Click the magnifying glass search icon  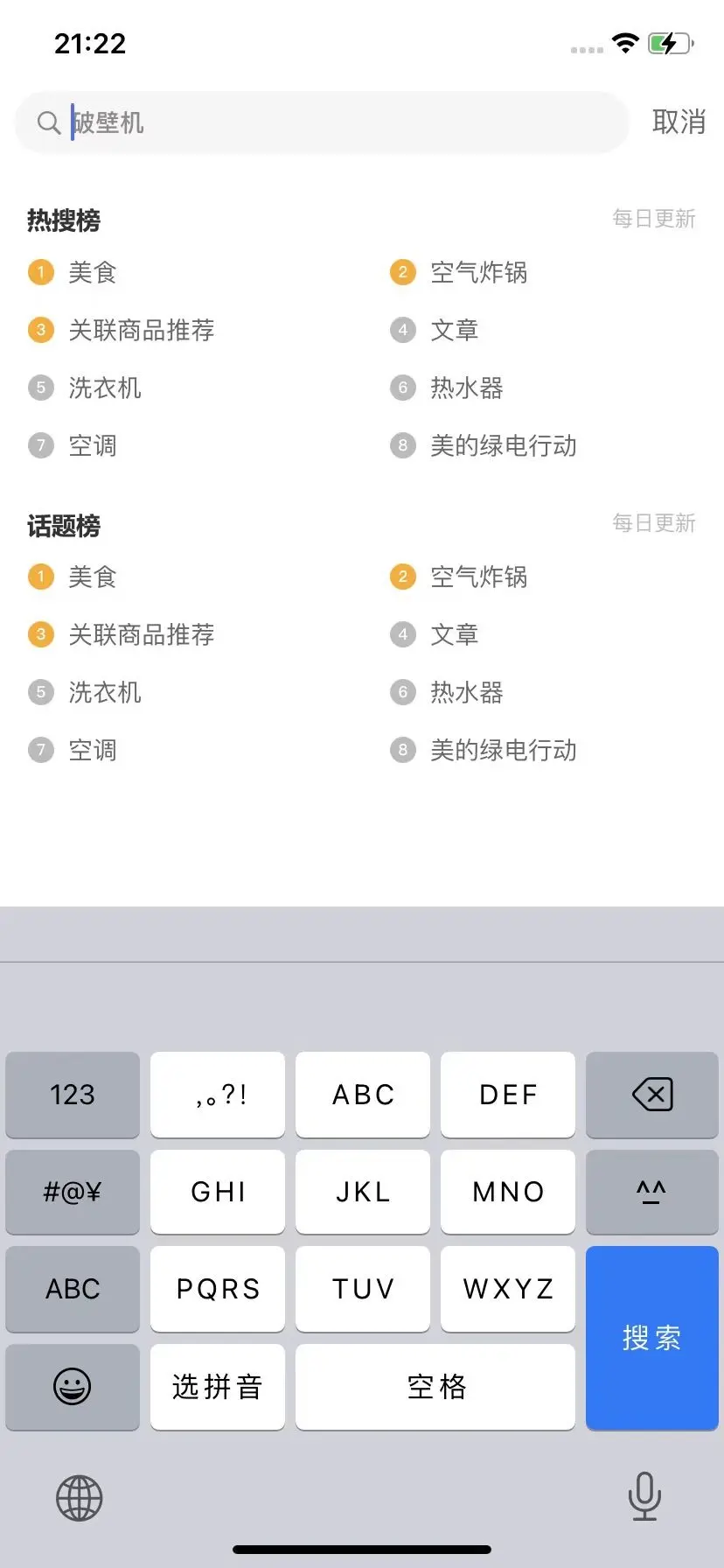(x=48, y=122)
